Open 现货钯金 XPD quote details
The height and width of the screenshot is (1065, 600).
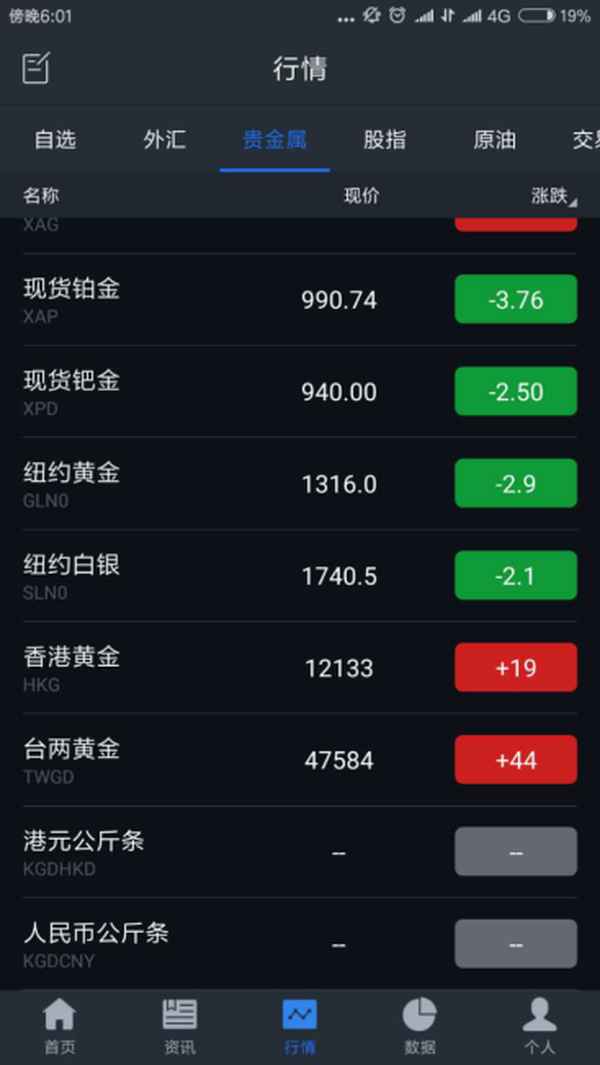click(x=200, y=392)
